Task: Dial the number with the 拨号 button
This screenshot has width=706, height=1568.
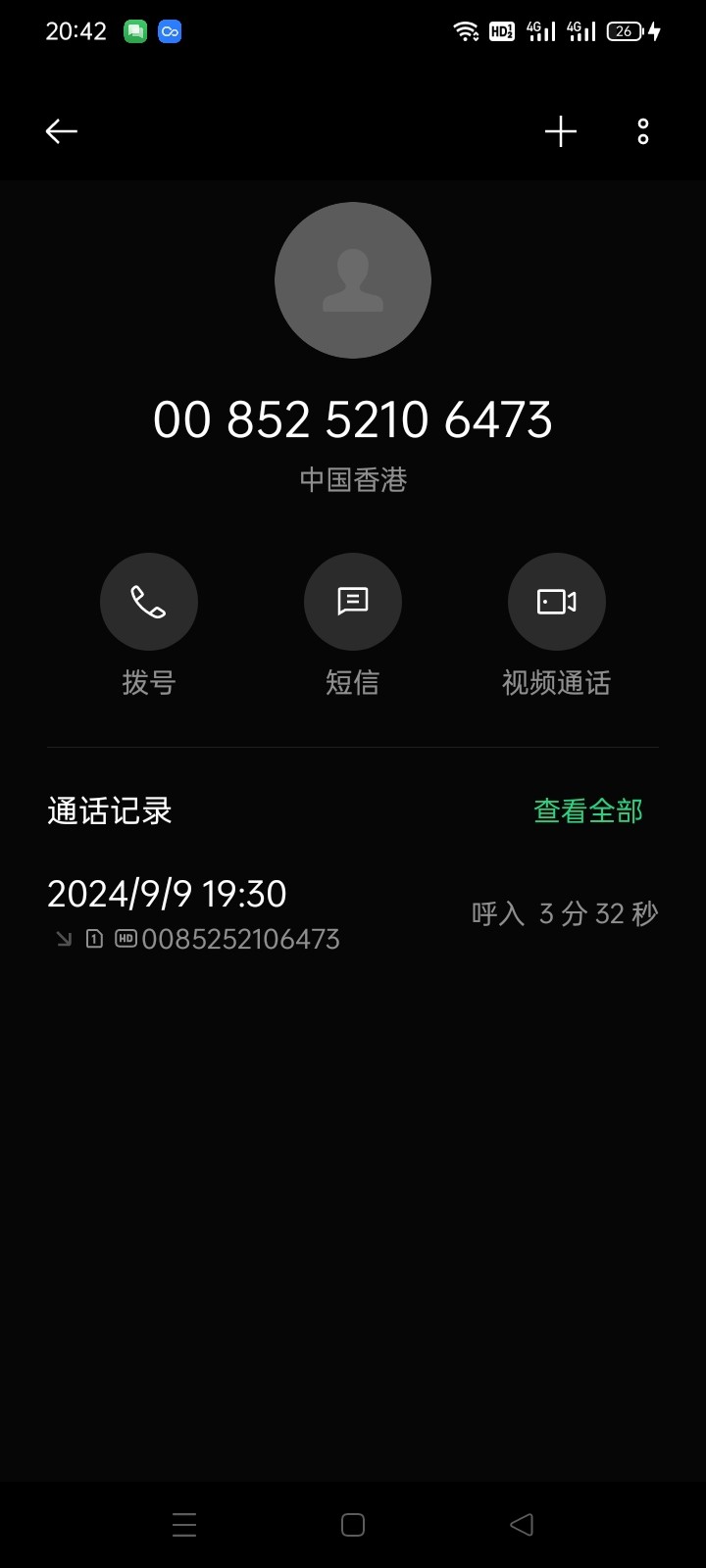Action: click(x=149, y=602)
